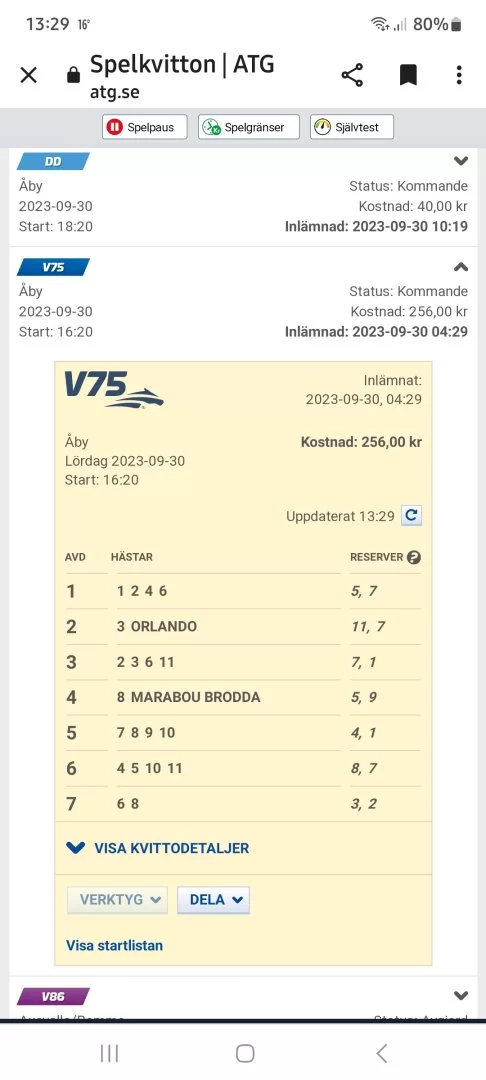Image resolution: width=486 pixels, height=1080 pixels.
Task: Refresh the V75 receipt update time
Action: click(411, 515)
